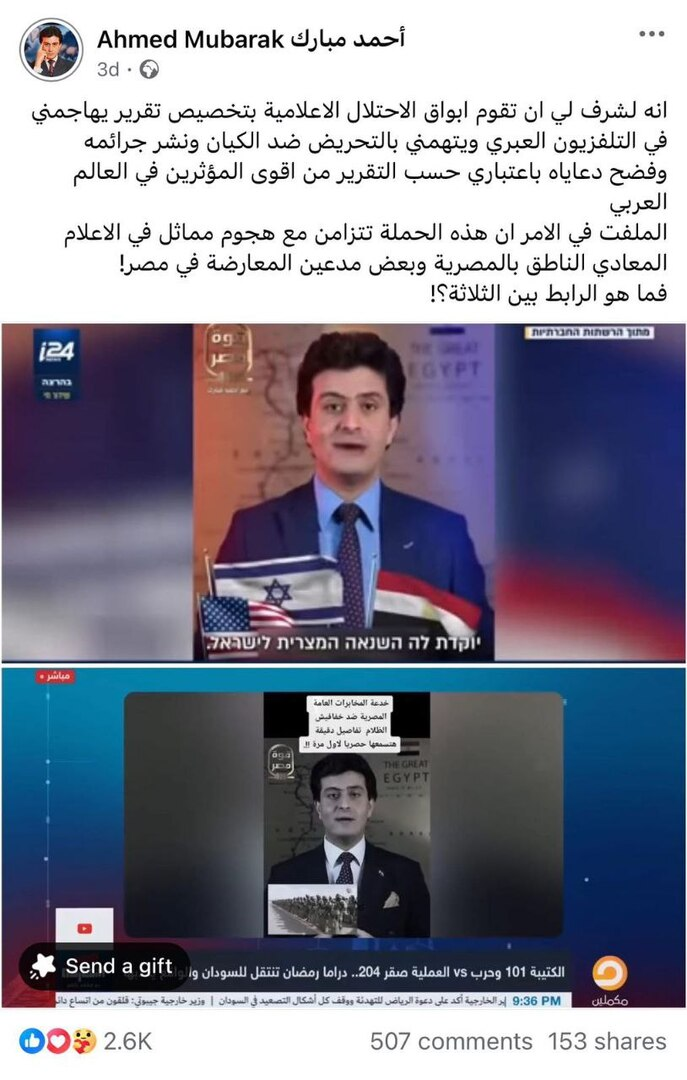
Task: Tap the Send a gift button
Action: pyautogui.click(x=105, y=966)
